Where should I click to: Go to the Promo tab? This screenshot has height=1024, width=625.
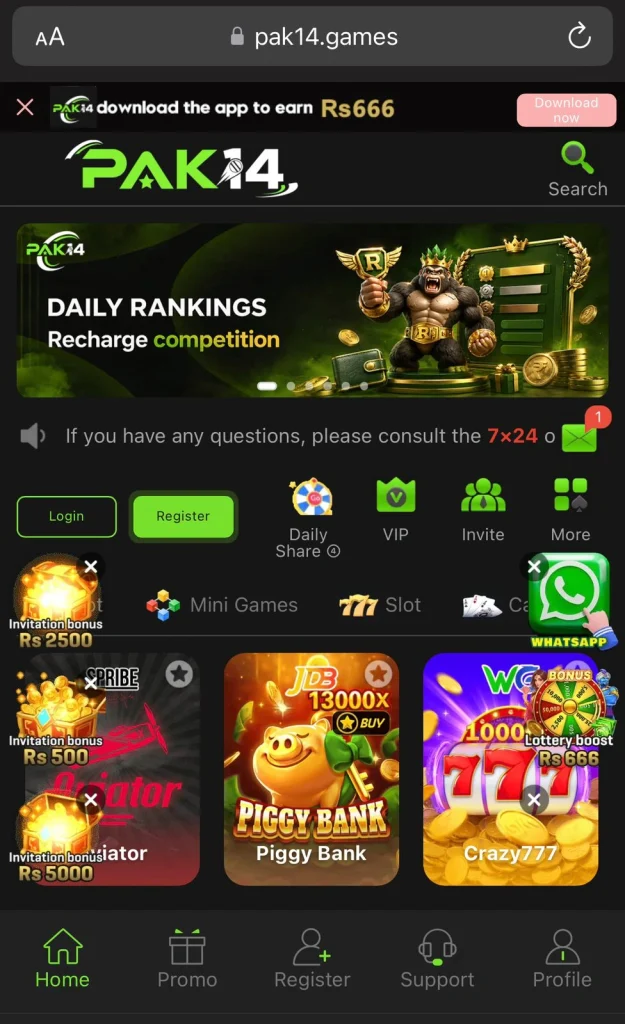187,958
